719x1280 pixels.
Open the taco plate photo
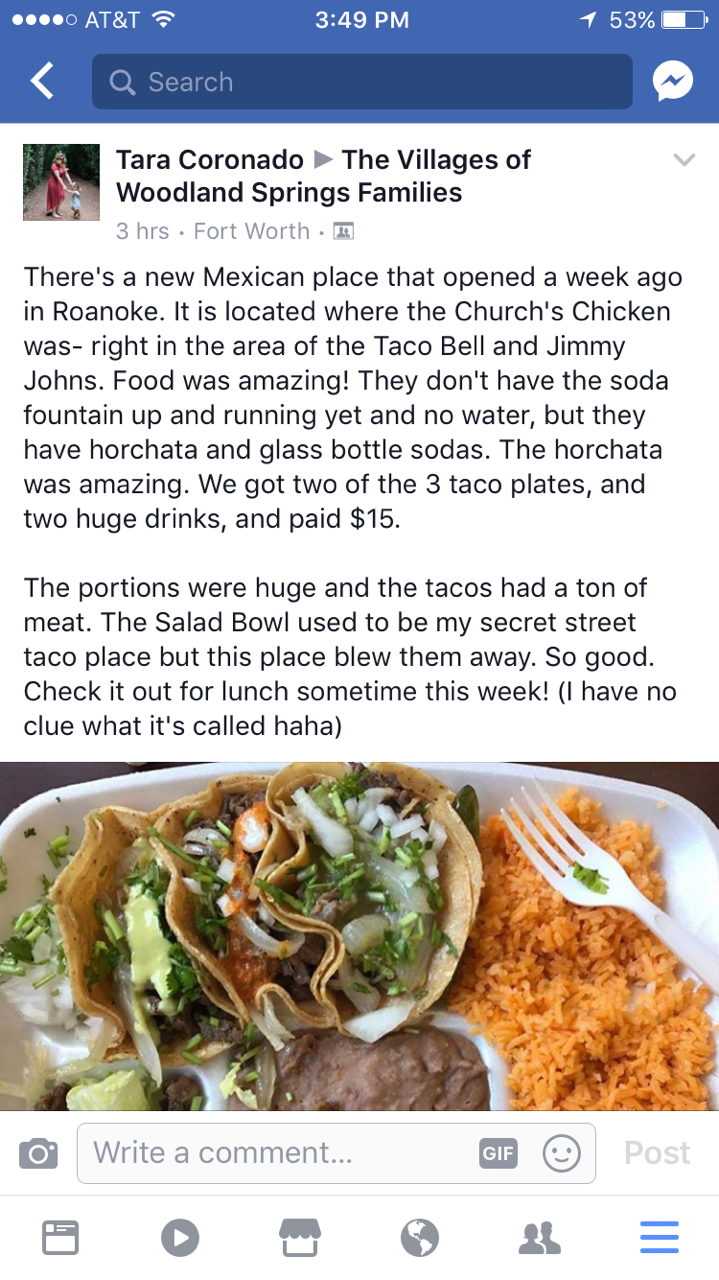359,935
